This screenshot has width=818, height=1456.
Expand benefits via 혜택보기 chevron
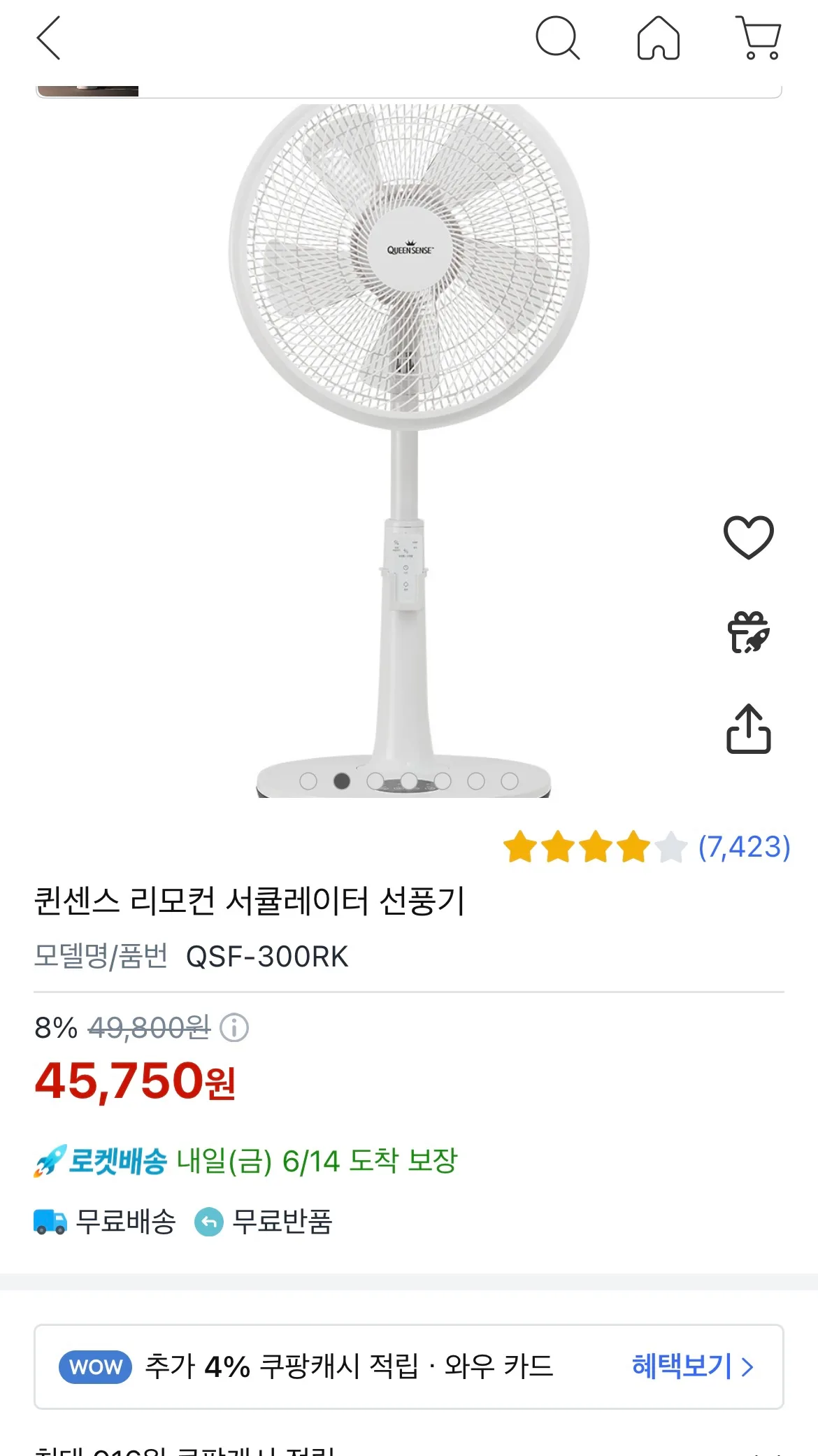click(x=747, y=1365)
